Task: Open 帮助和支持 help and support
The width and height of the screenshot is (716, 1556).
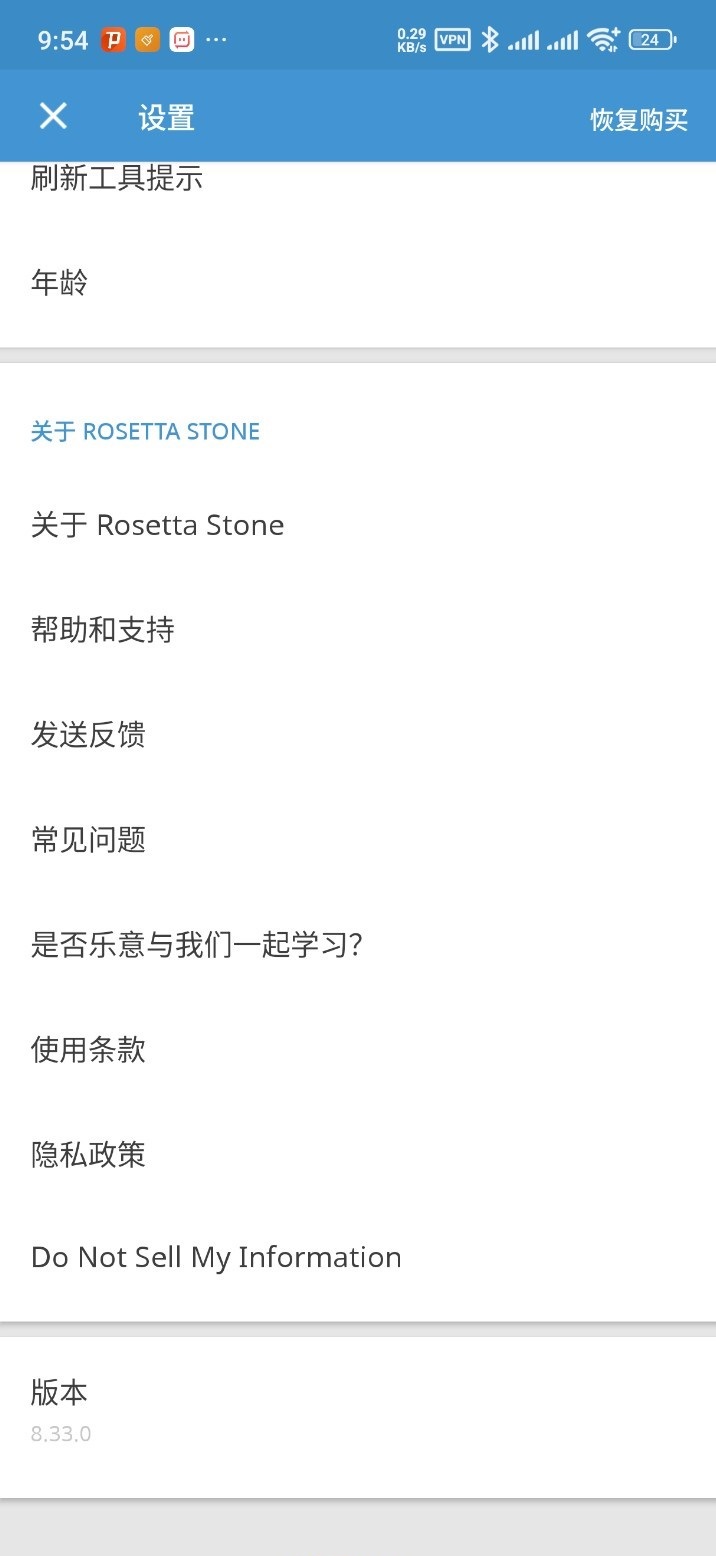Action: pyautogui.click(x=103, y=630)
